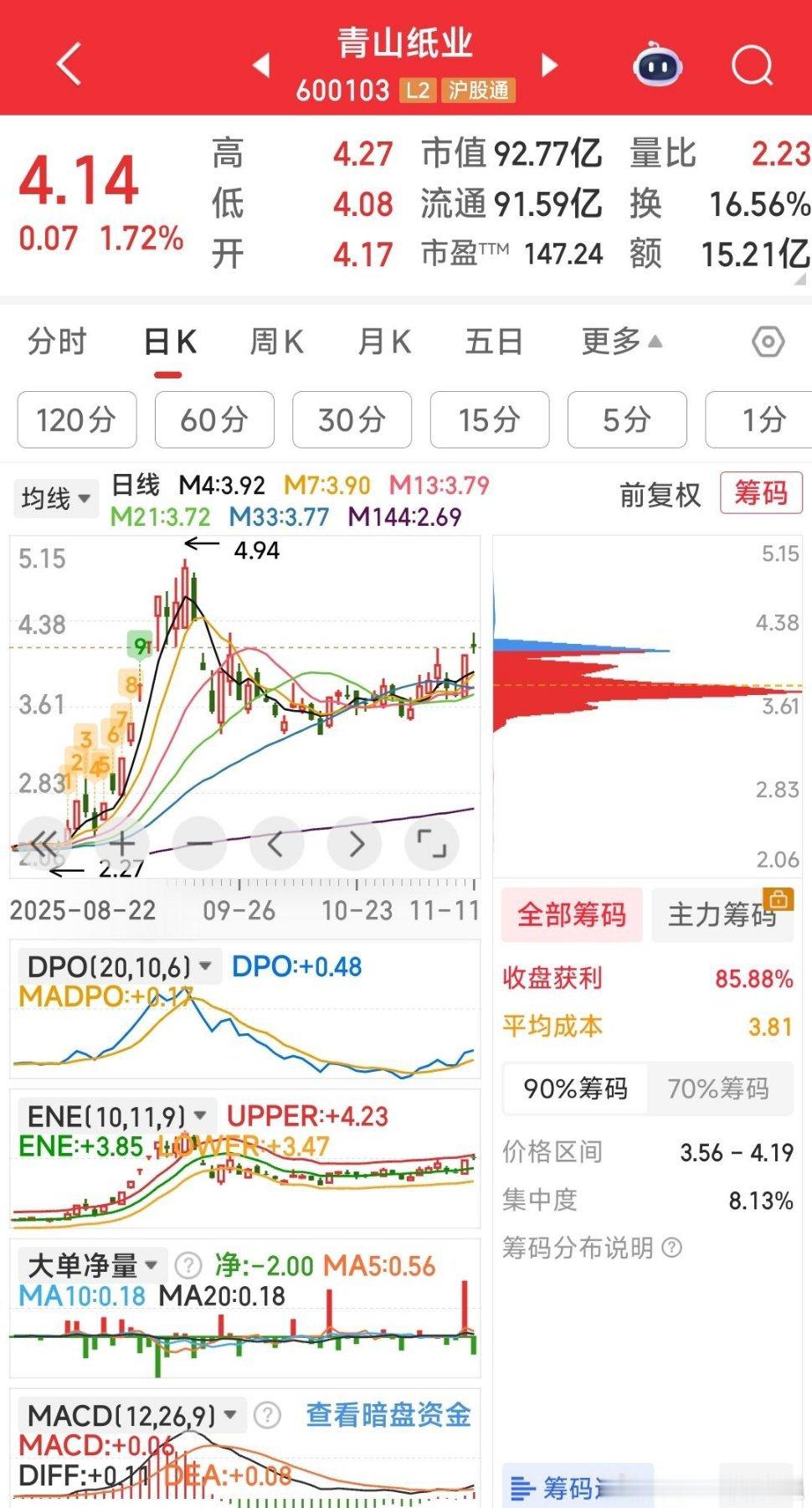Viewport: 812px width, 1508px height.
Task: Go to the previous stock arrow
Action: 261,65
